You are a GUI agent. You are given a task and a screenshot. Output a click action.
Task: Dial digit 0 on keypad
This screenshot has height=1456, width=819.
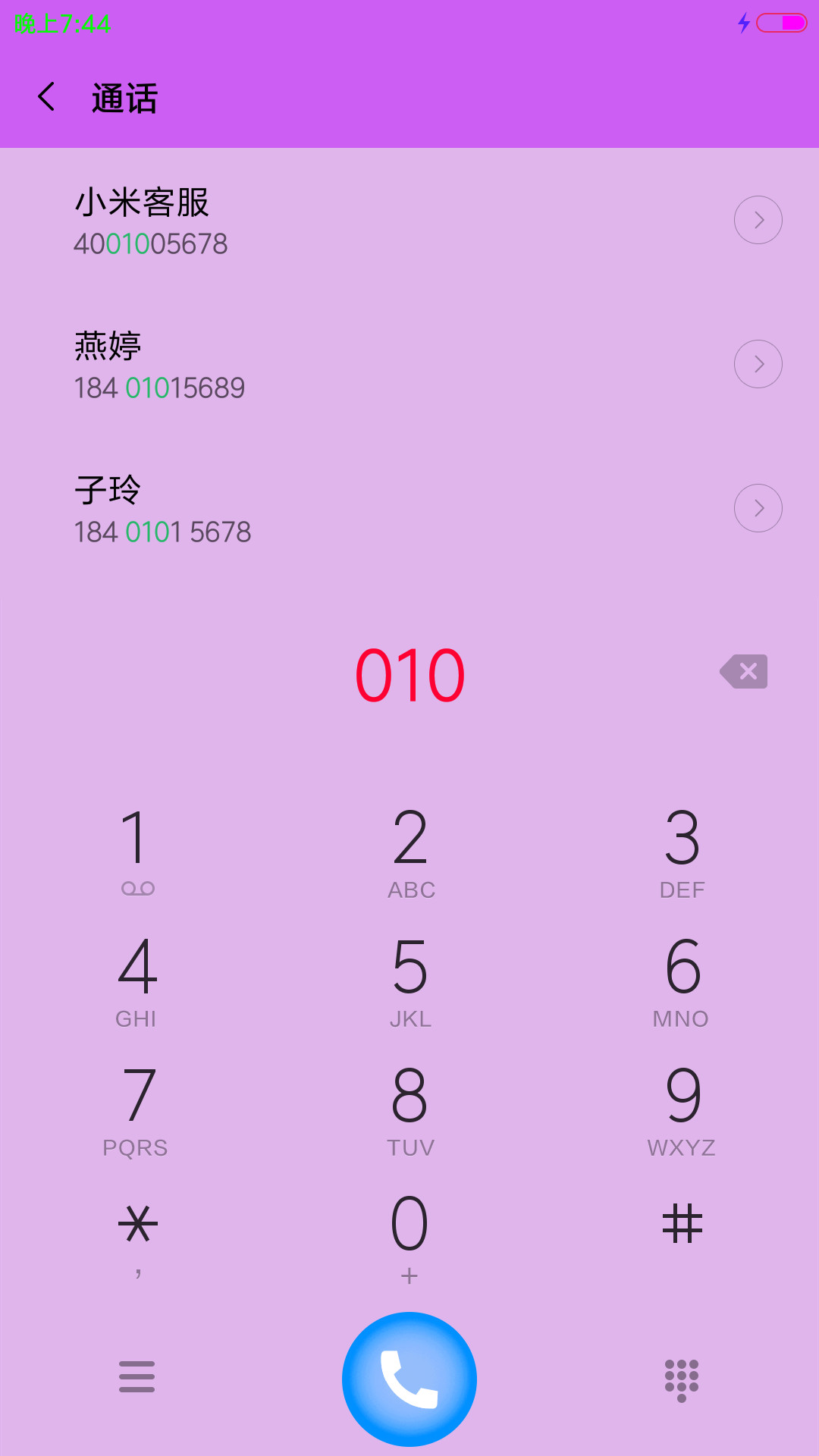point(410,1238)
